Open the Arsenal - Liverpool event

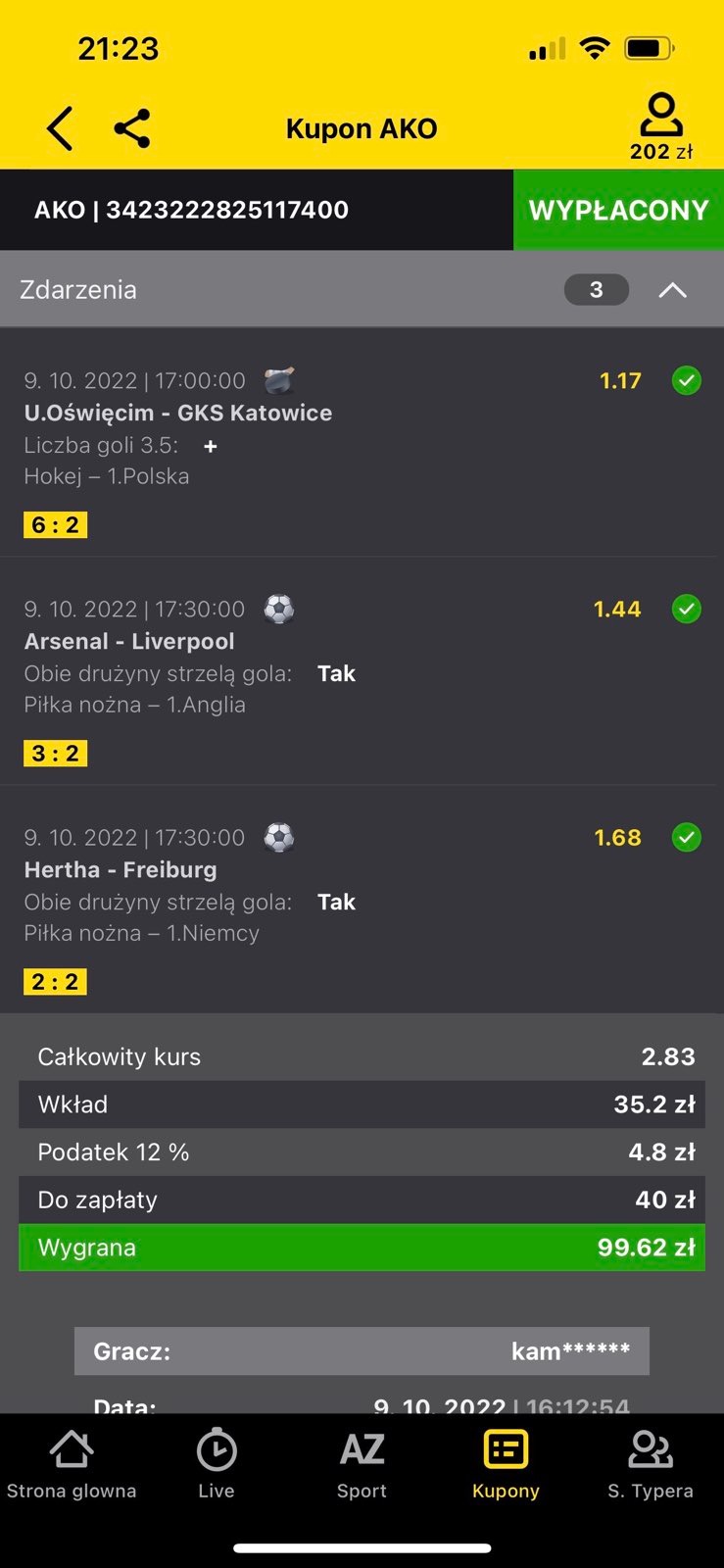(129, 641)
